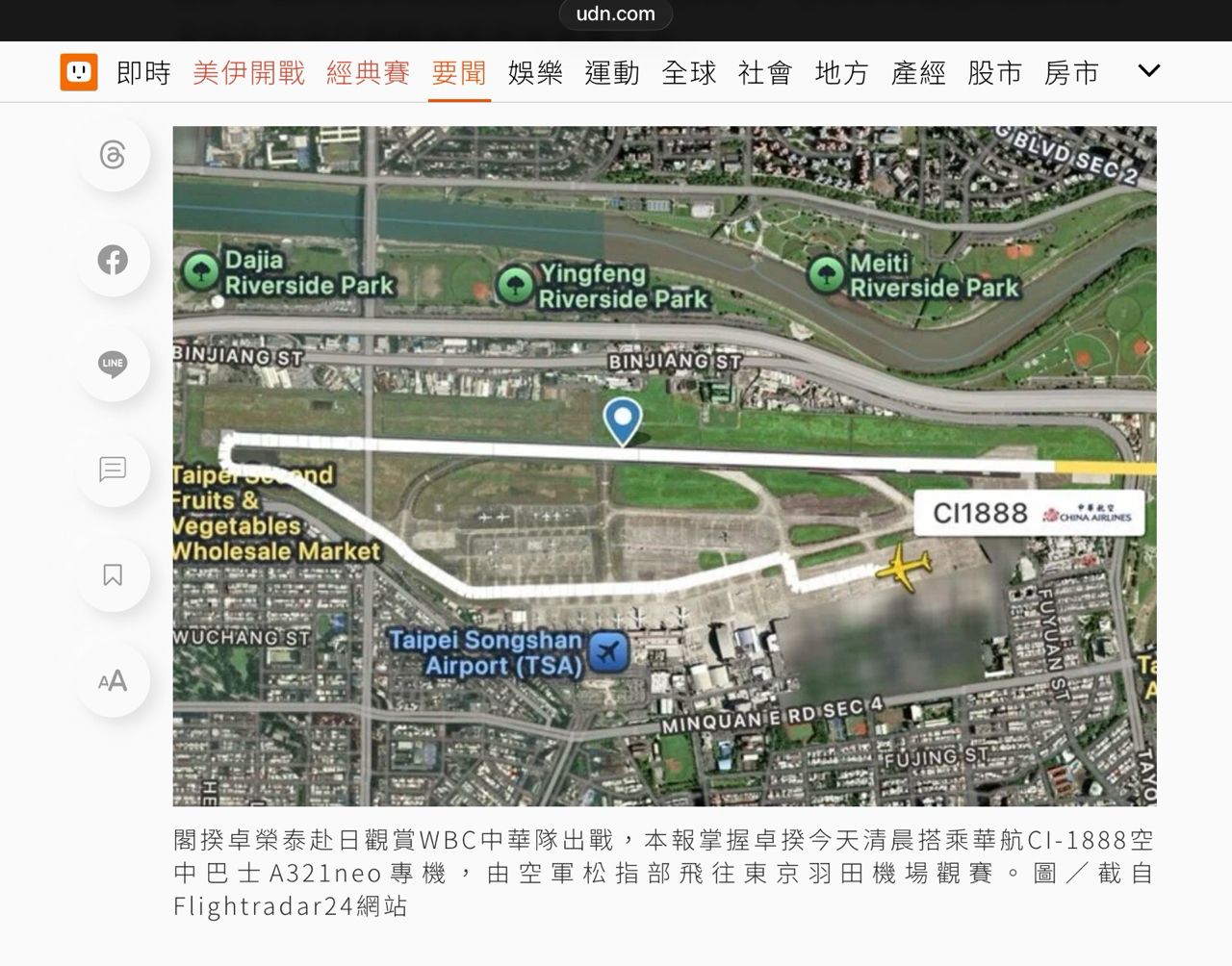The width and height of the screenshot is (1232, 966).
Task: Open the 美伊開戰 topic
Action: pos(248,73)
